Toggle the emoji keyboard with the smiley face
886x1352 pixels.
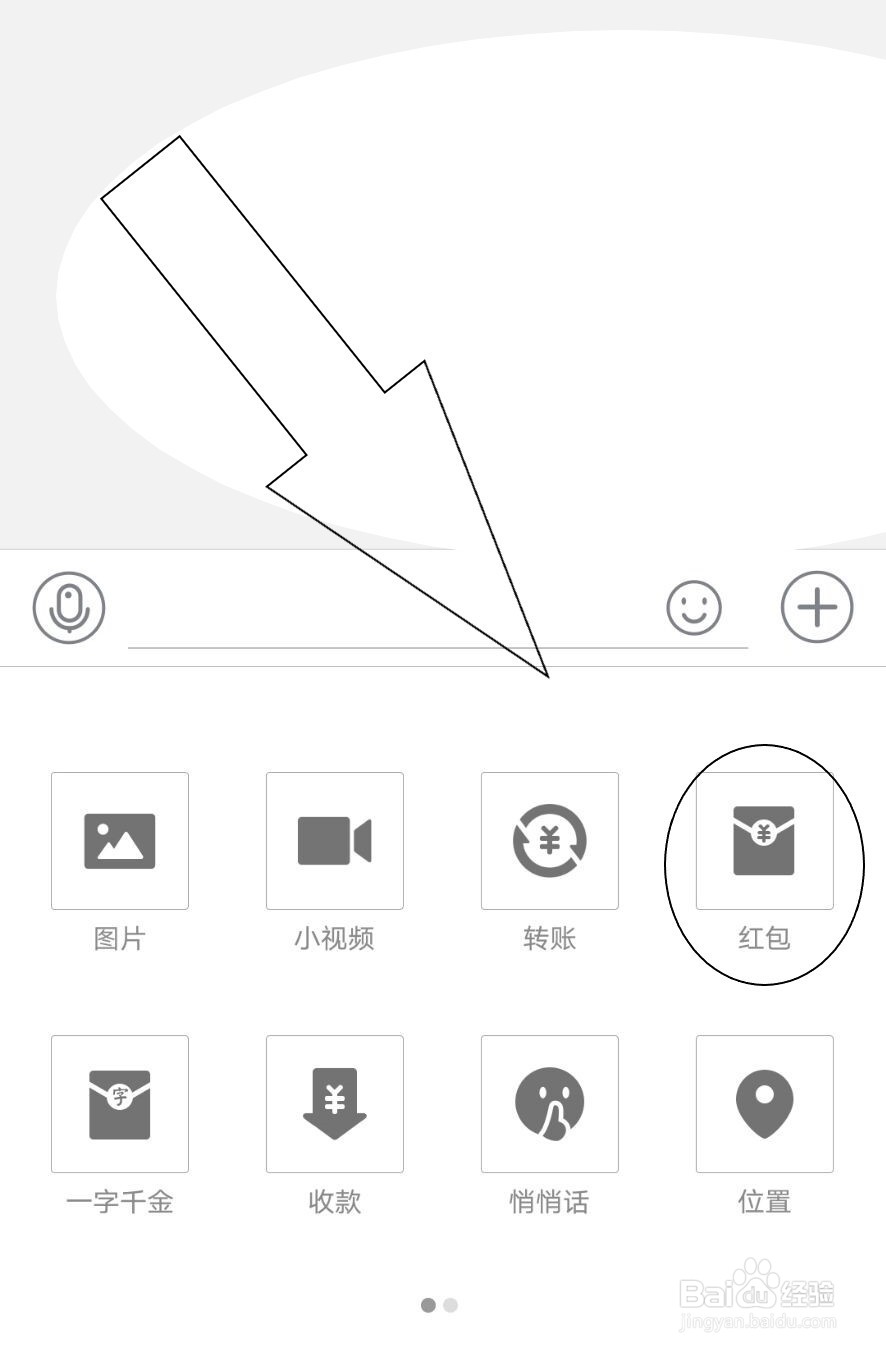(x=695, y=607)
